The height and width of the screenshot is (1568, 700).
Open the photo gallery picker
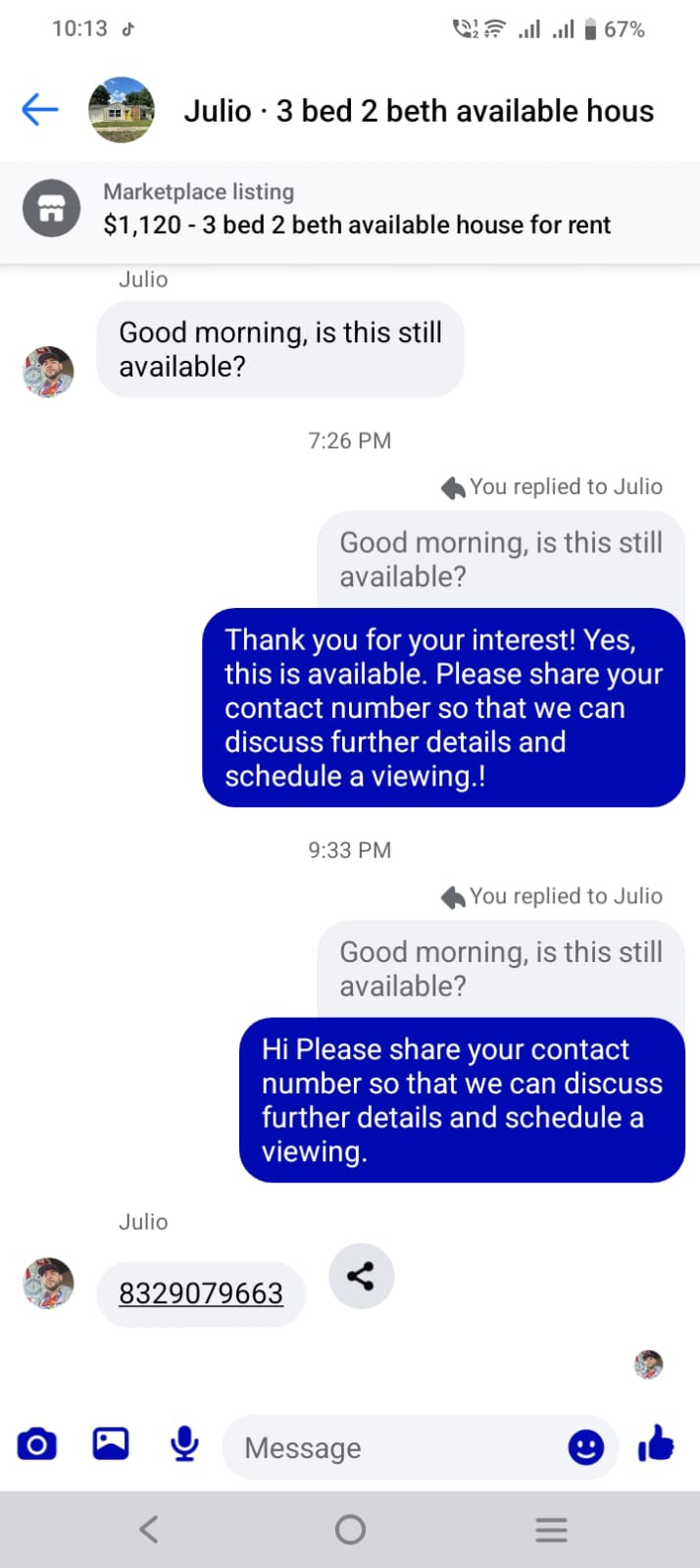point(111,1443)
